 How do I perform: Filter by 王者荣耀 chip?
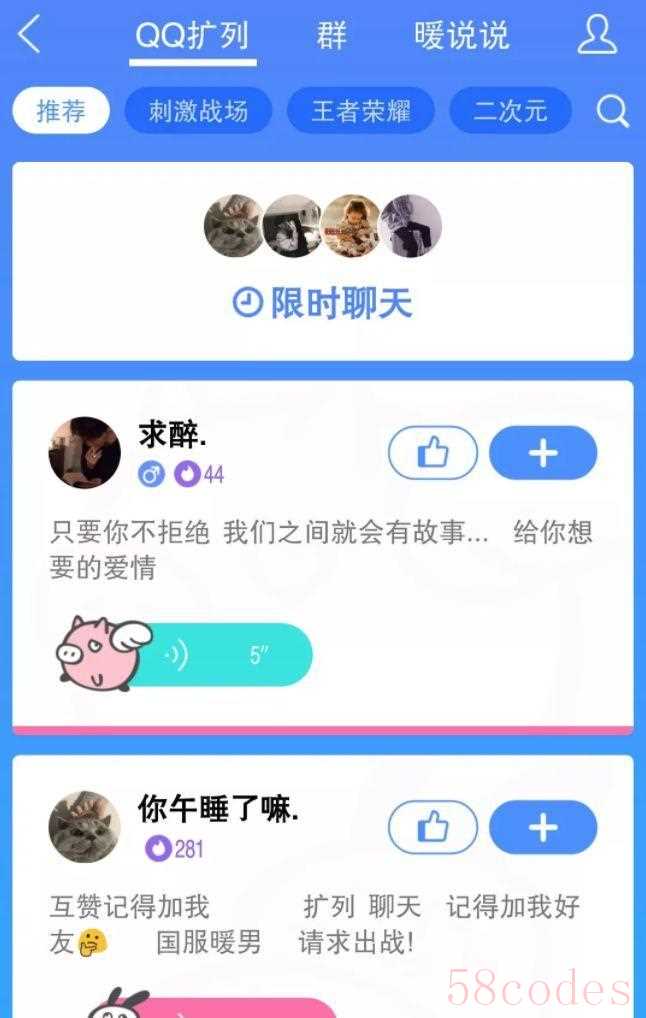[361, 111]
